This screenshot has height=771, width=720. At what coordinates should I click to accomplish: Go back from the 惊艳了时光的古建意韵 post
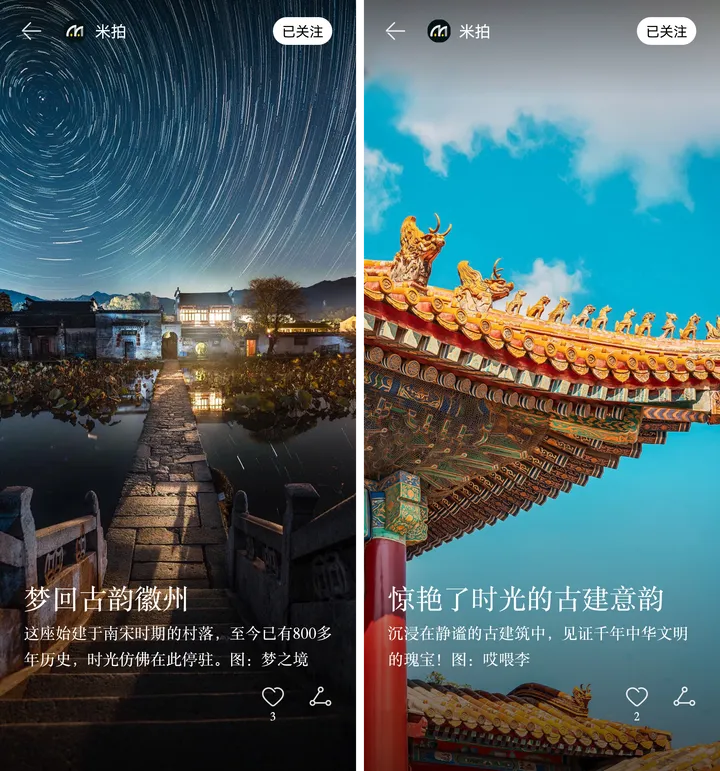coord(395,31)
